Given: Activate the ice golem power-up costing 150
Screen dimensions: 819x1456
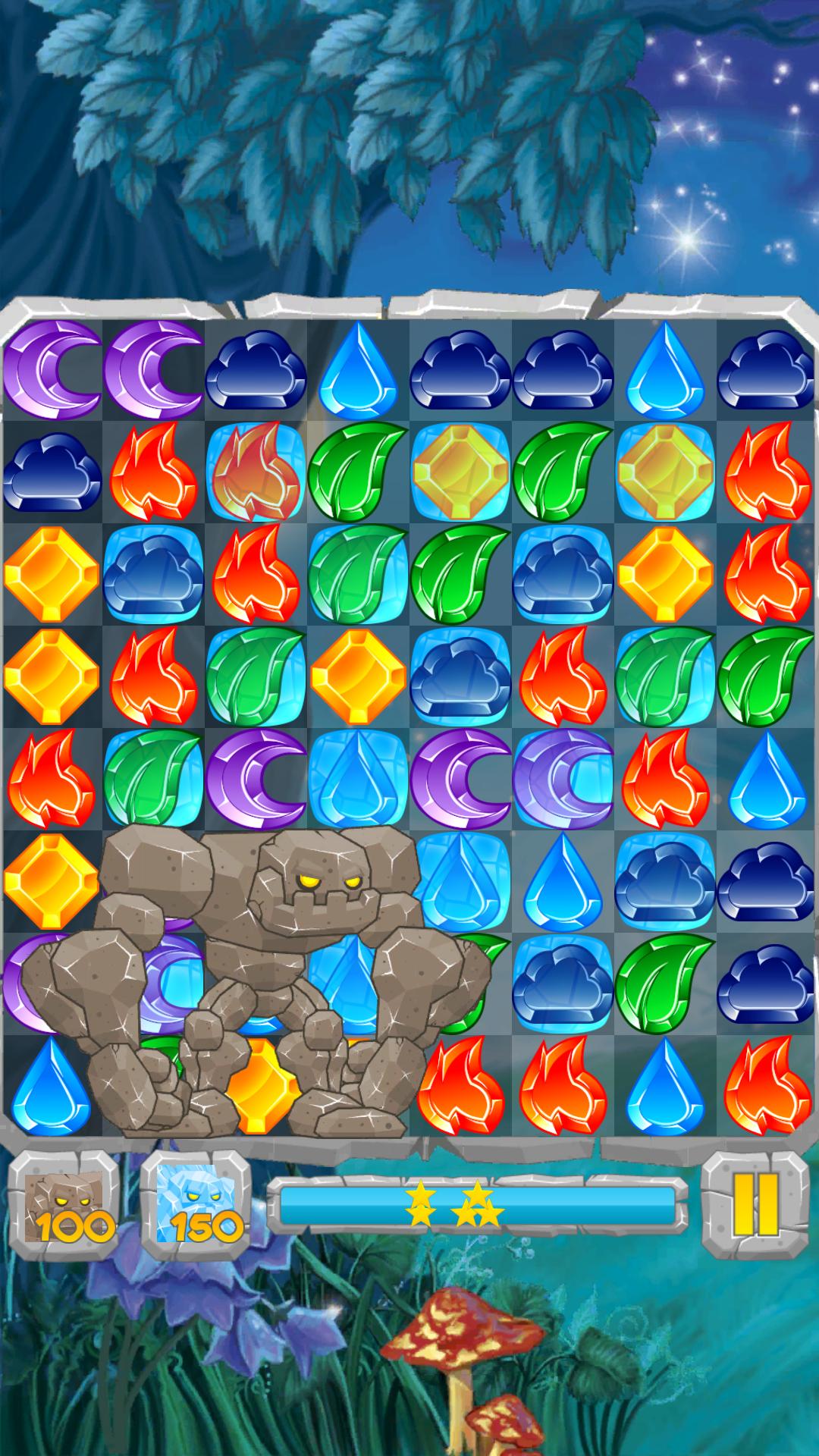Looking at the screenshot, I should click(x=196, y=1205).
